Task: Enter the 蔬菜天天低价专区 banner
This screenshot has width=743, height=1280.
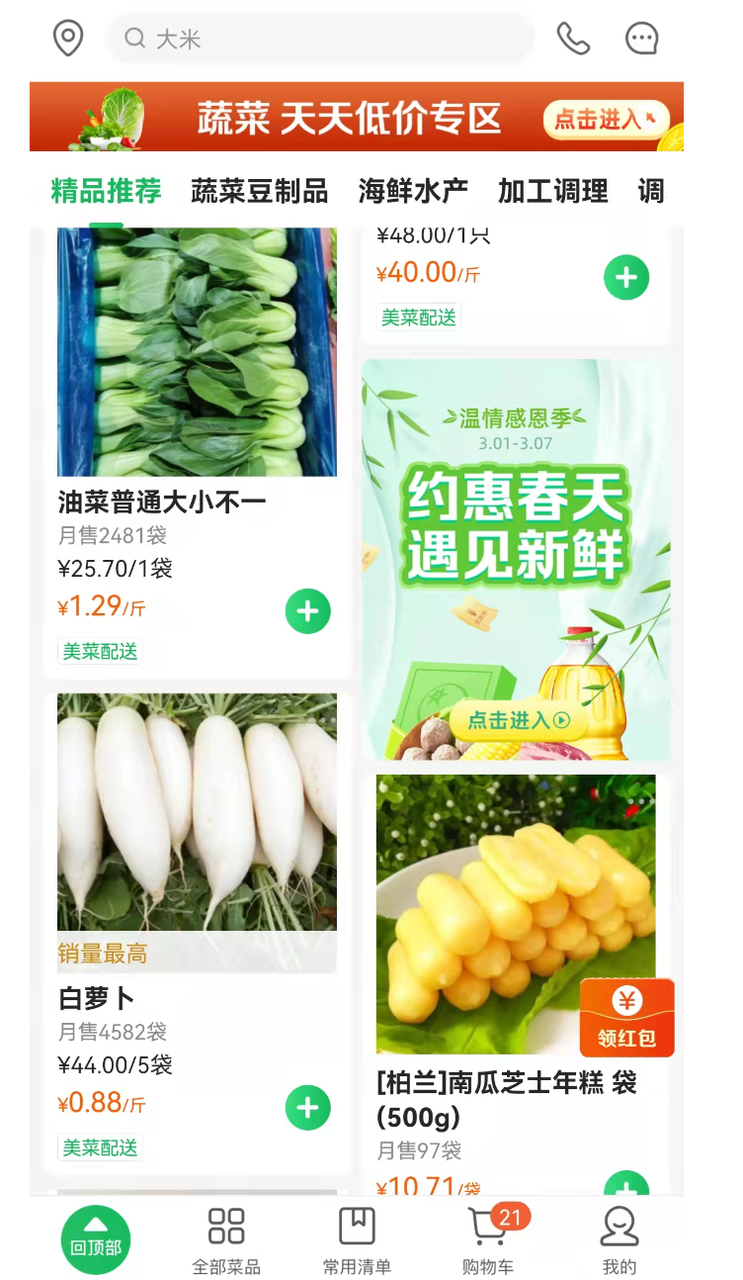Action: (356, 118)
